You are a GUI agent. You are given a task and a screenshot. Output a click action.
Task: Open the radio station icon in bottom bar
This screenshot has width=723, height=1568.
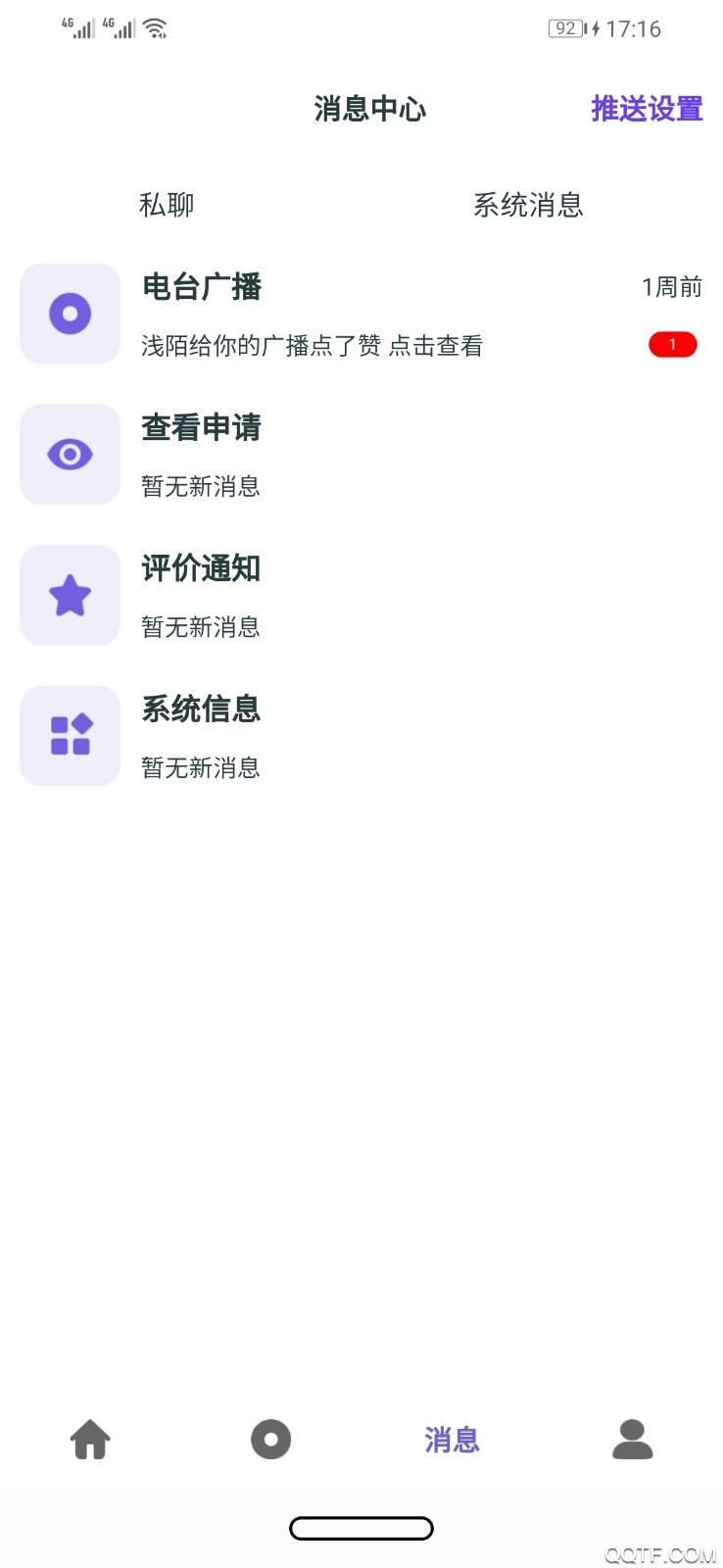[271, 1441]
